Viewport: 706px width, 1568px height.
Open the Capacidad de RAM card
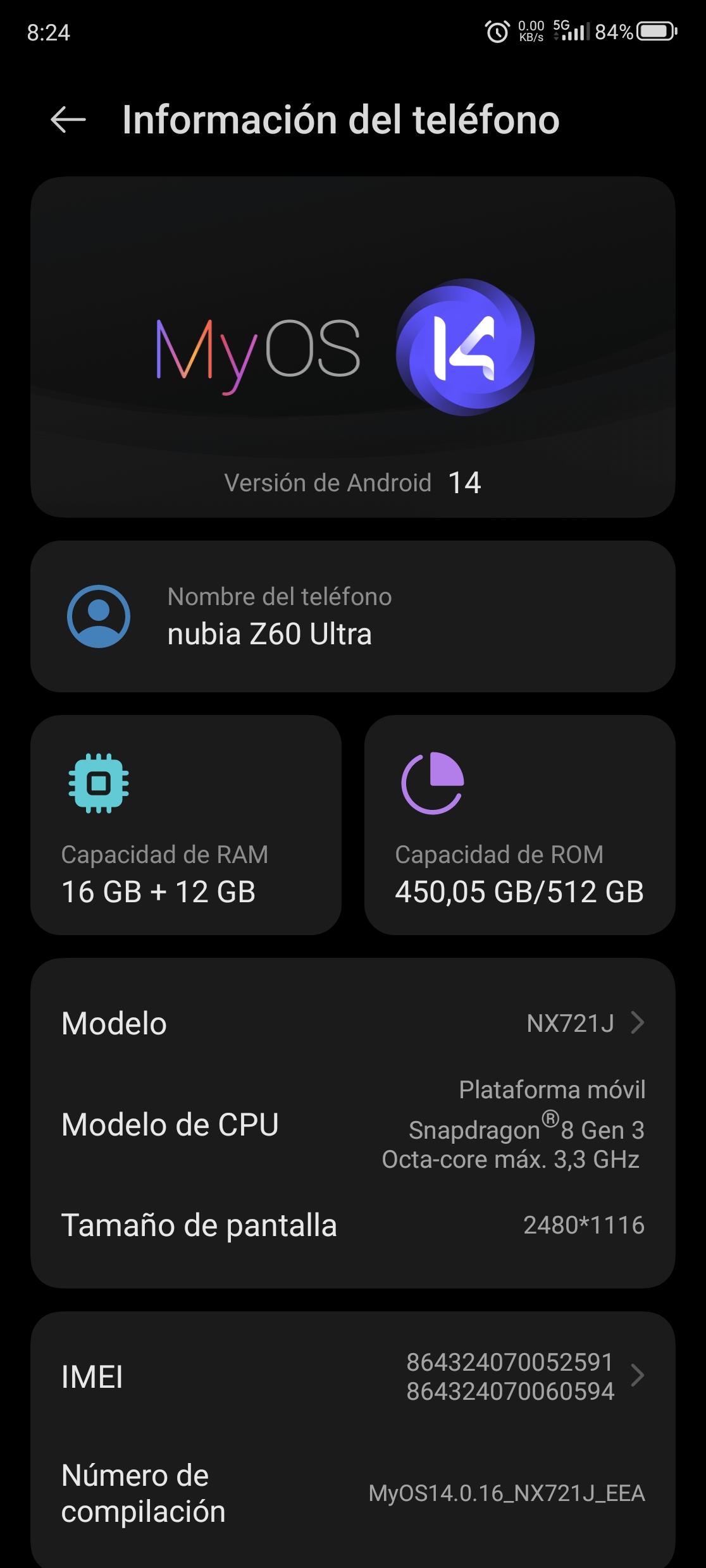point(186,824)
